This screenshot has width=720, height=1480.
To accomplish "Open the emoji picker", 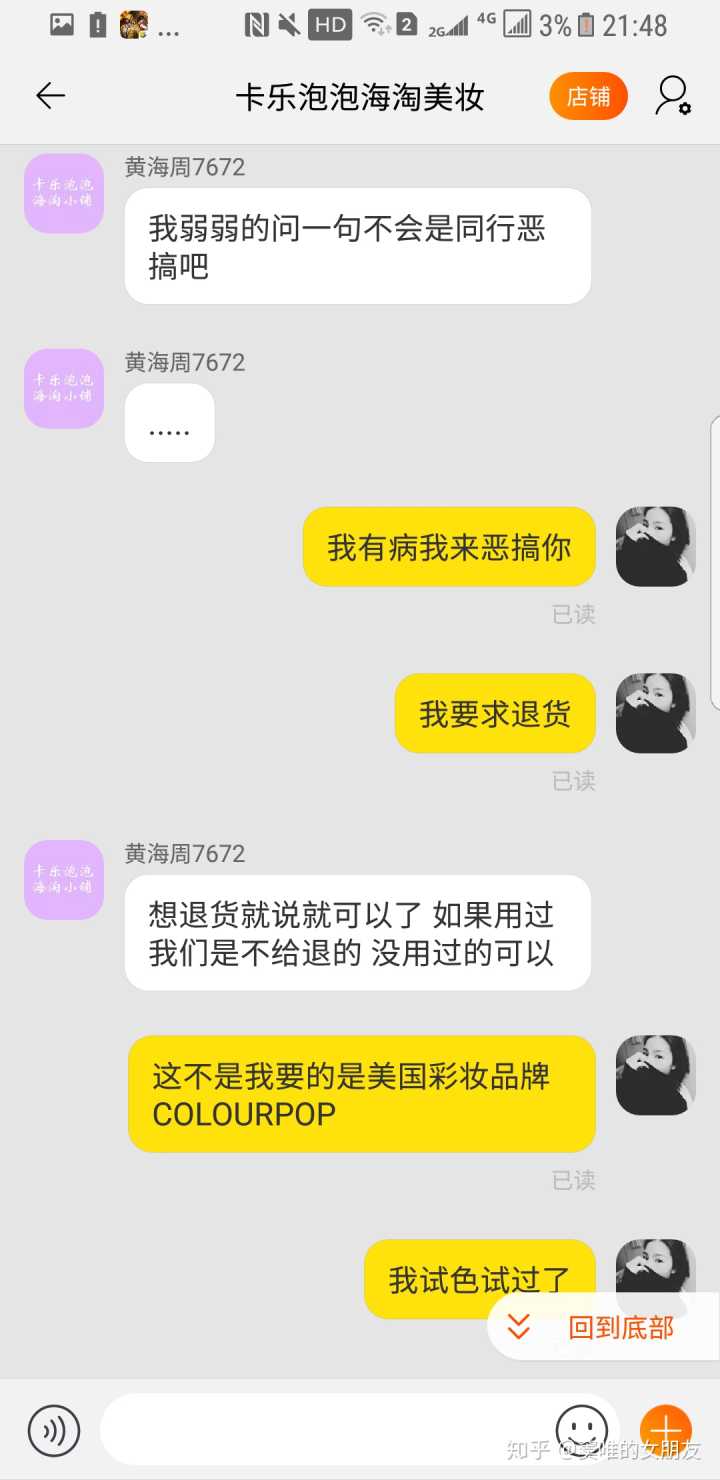I will click(x=581, y=1430).
